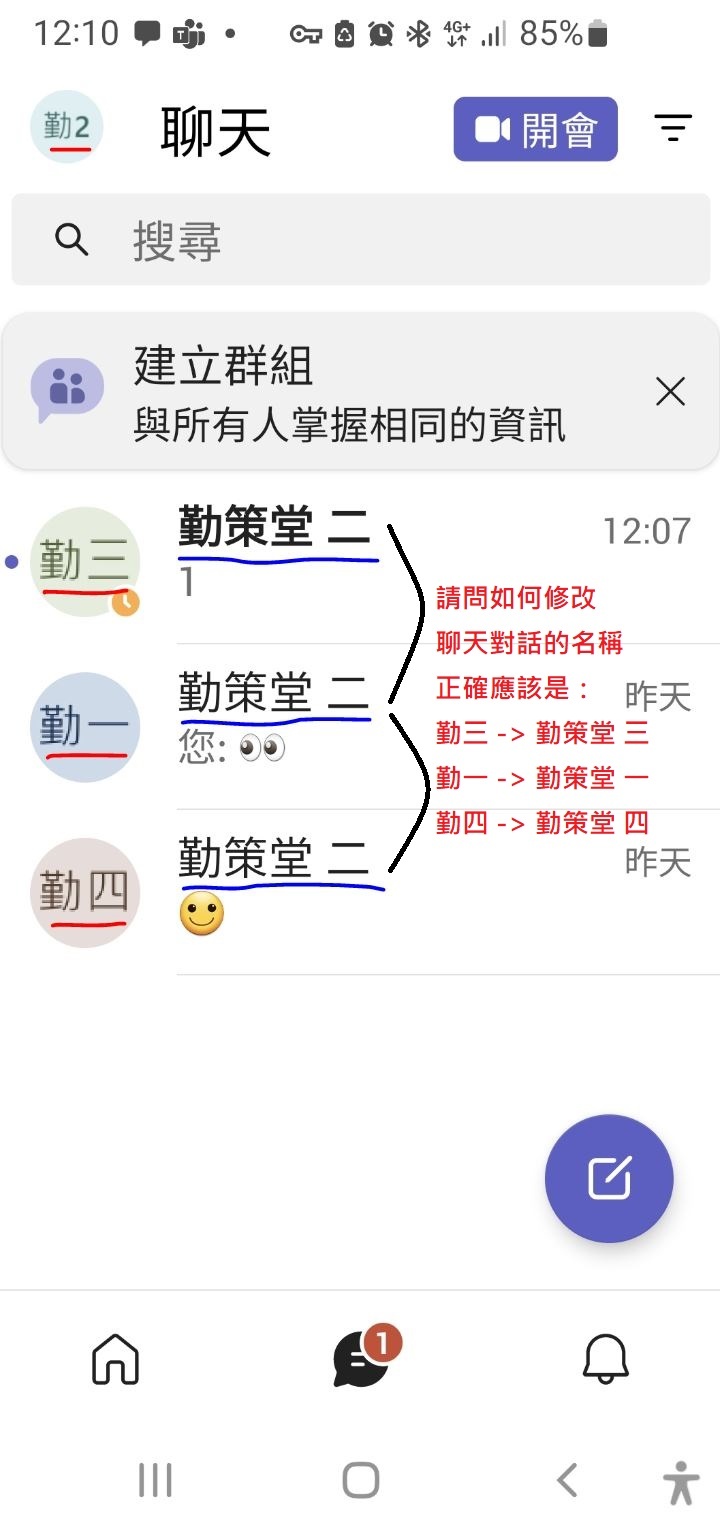
Task: Show recent apps from the navigation bar
Action: pos(155,1480)
